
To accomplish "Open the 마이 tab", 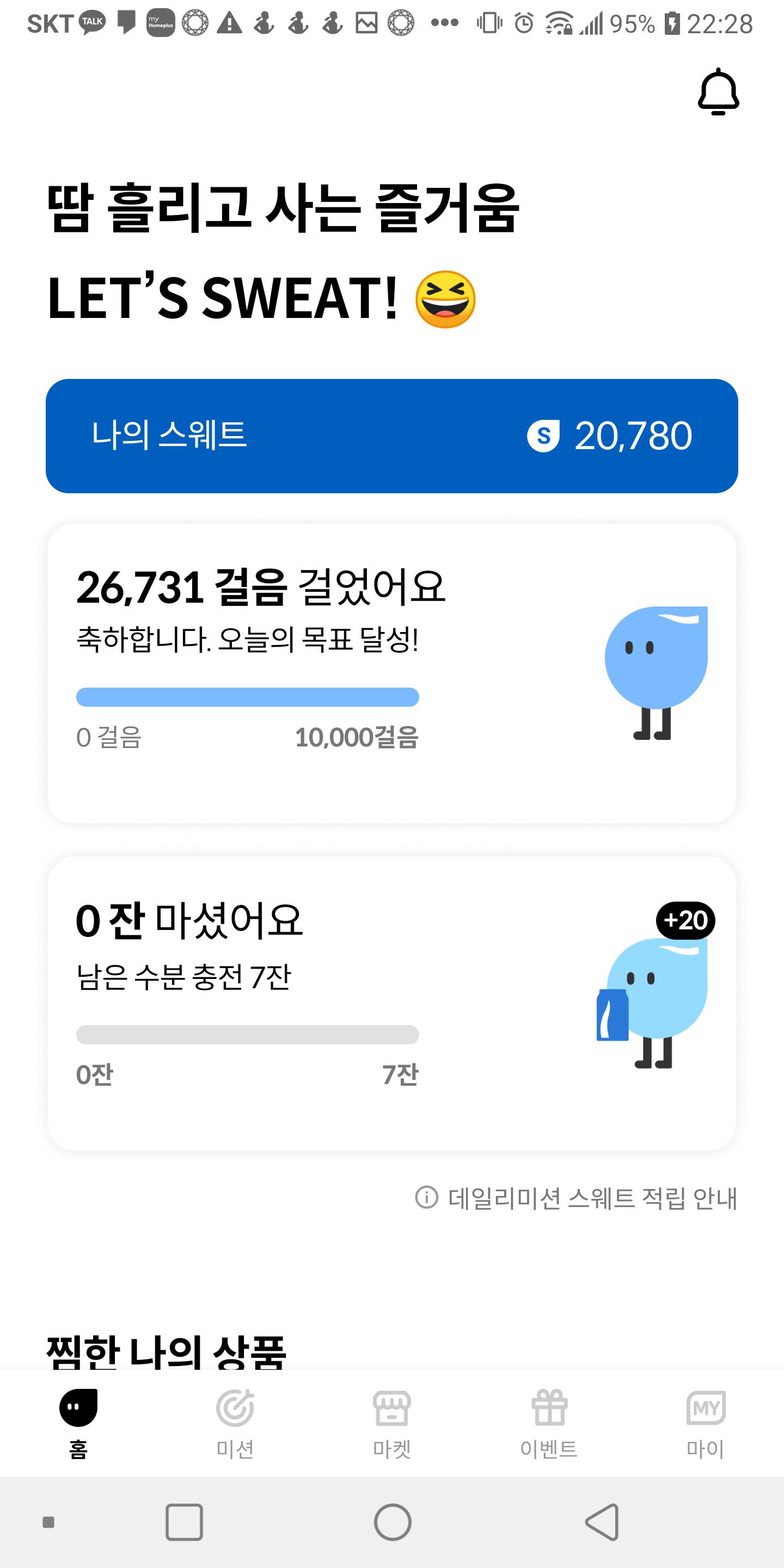I will 706,1423.
